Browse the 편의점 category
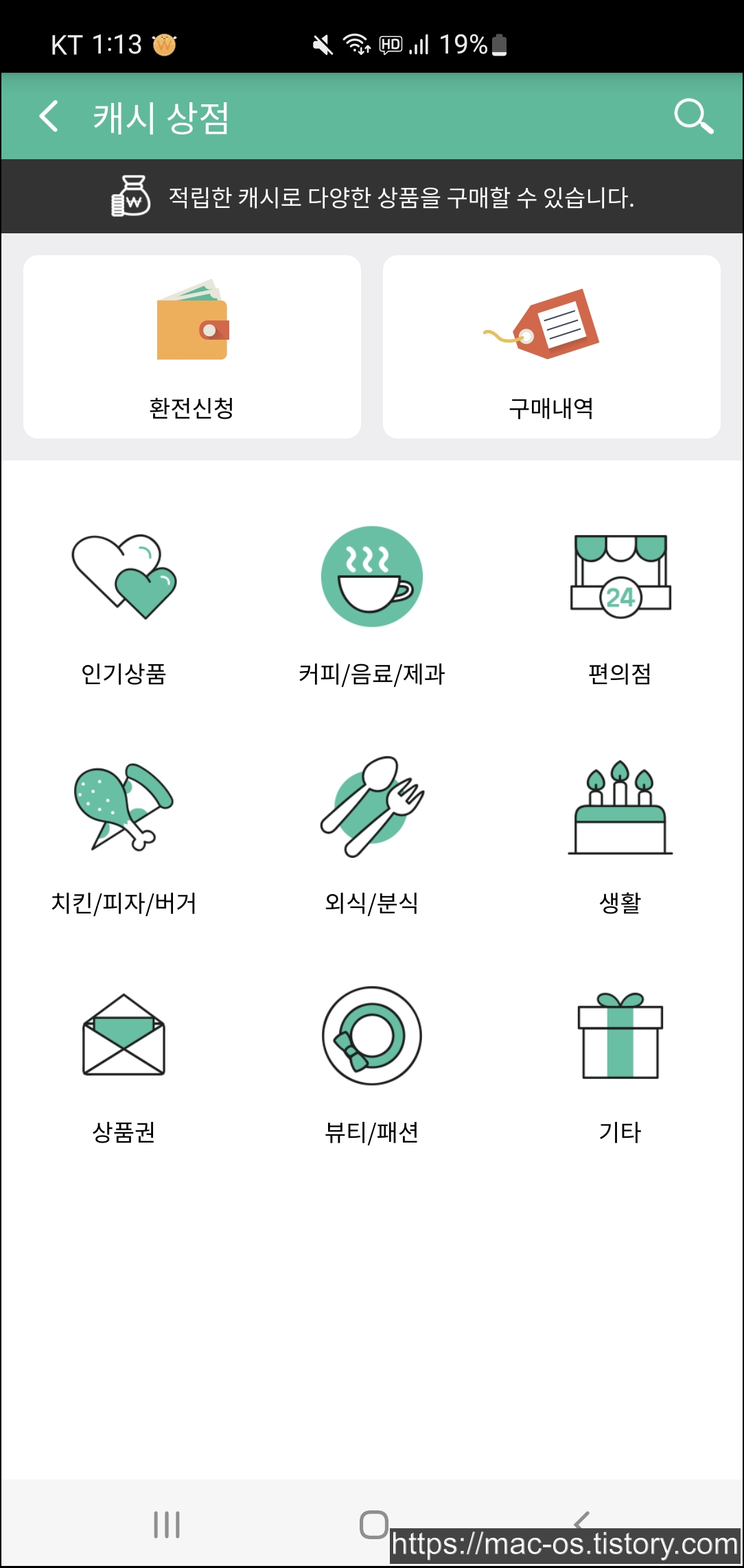 [x=620, y=607]
